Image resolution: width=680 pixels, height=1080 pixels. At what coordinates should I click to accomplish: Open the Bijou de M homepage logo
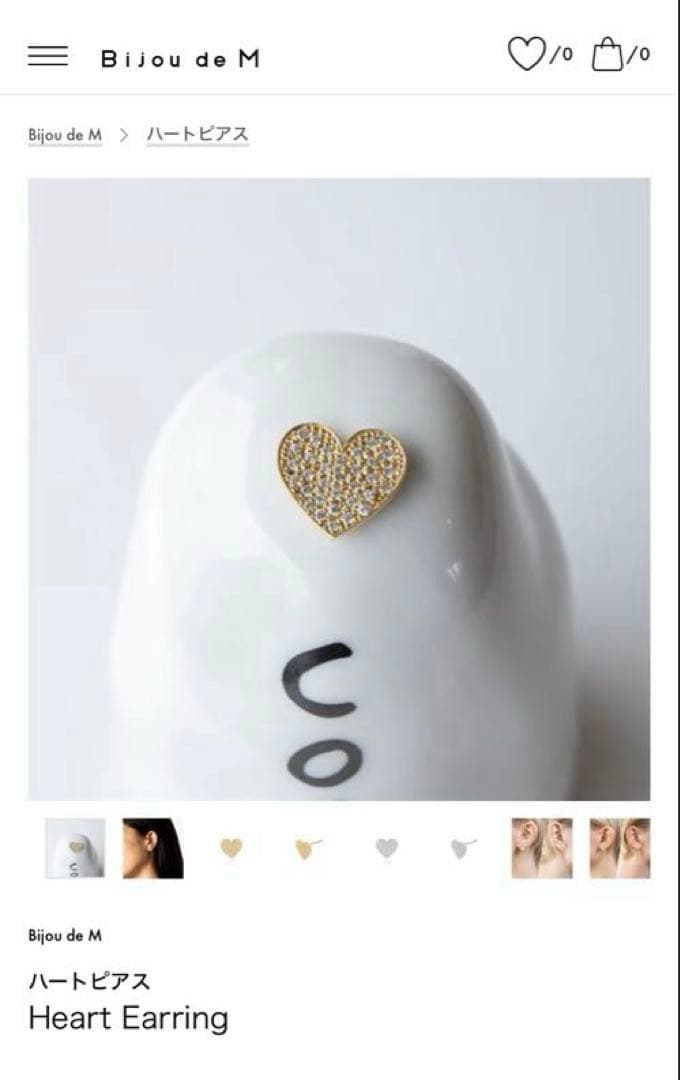pos(180,58)
